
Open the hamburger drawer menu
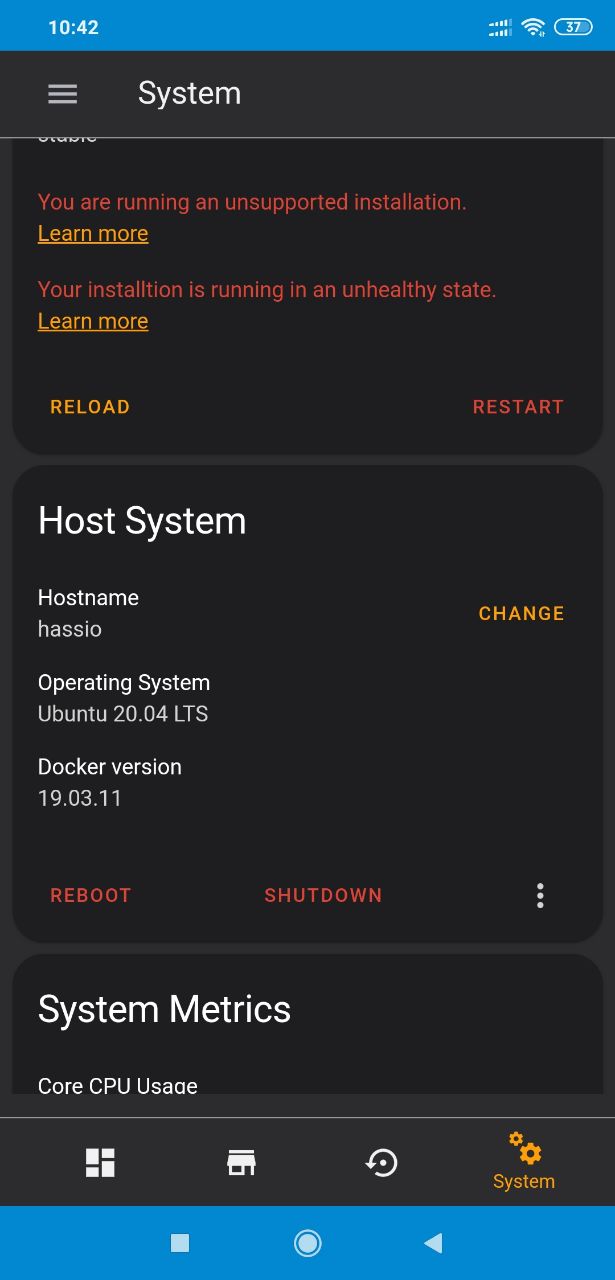pos(62,94)
